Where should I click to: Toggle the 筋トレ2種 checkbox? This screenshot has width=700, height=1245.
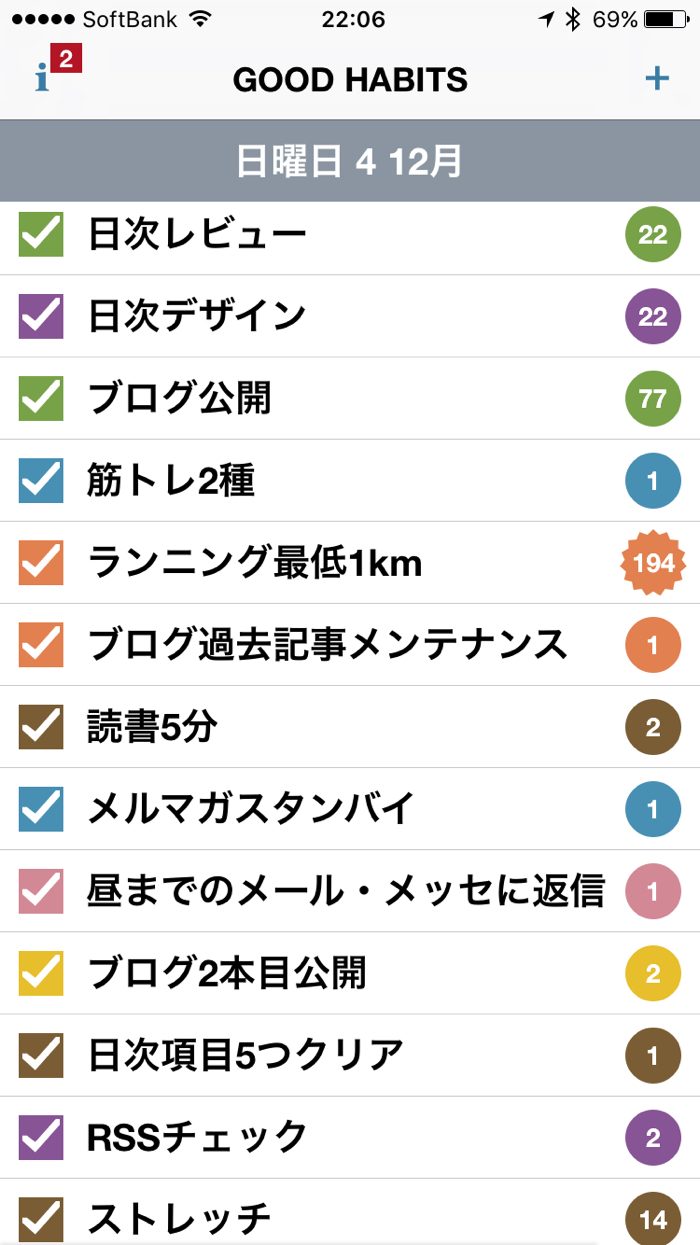point(41,481)
